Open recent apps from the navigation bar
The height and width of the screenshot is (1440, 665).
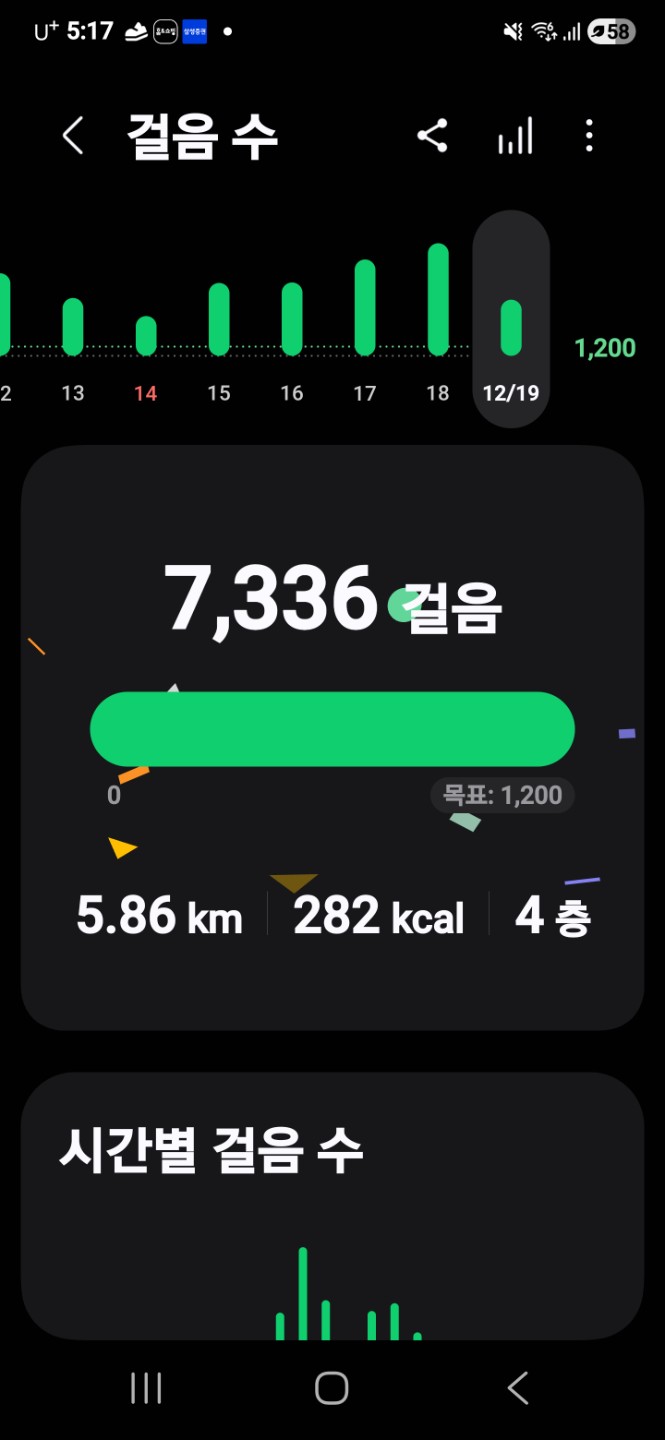click(146, 1388)
